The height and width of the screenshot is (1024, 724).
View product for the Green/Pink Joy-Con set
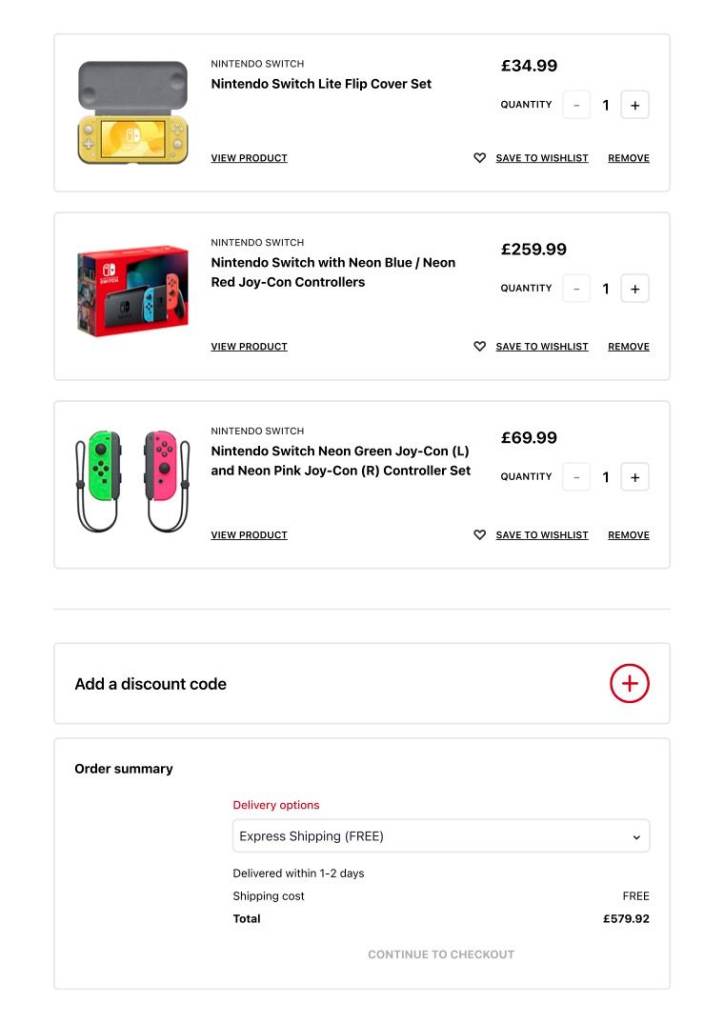point(249,535)
